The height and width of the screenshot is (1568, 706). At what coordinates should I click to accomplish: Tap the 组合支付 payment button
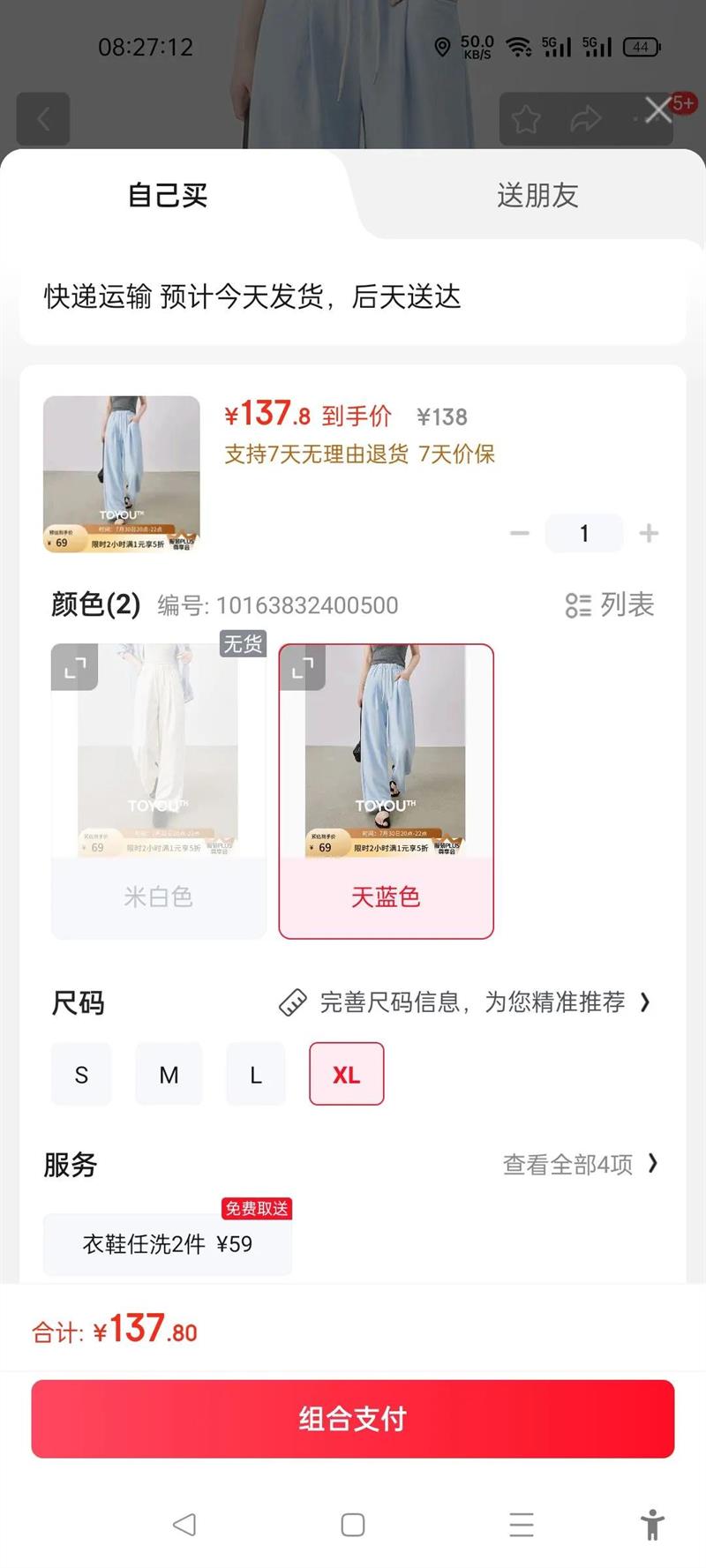pos(353,1419)
